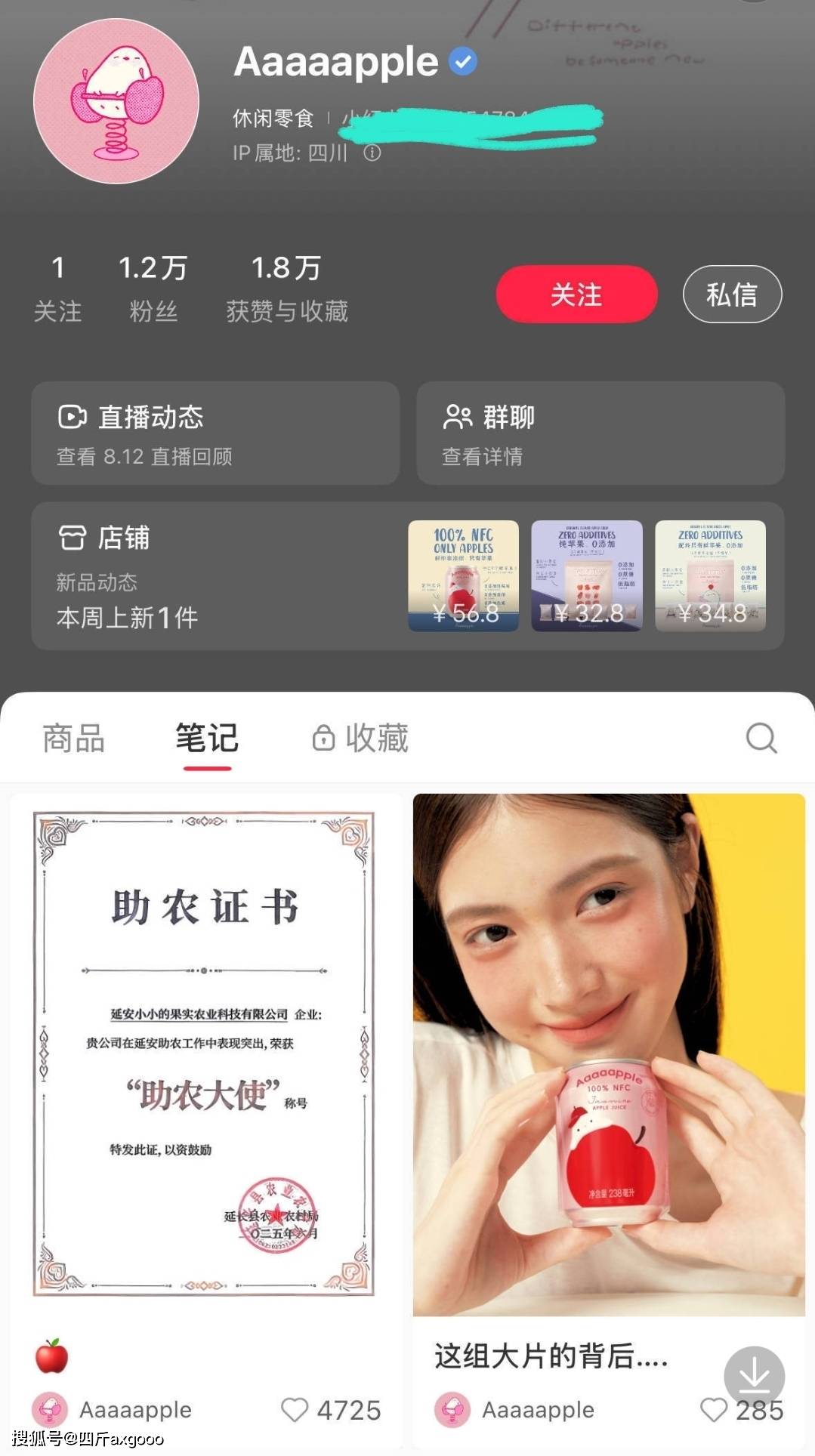Like the note with 4725 likes

(295, 1409)
